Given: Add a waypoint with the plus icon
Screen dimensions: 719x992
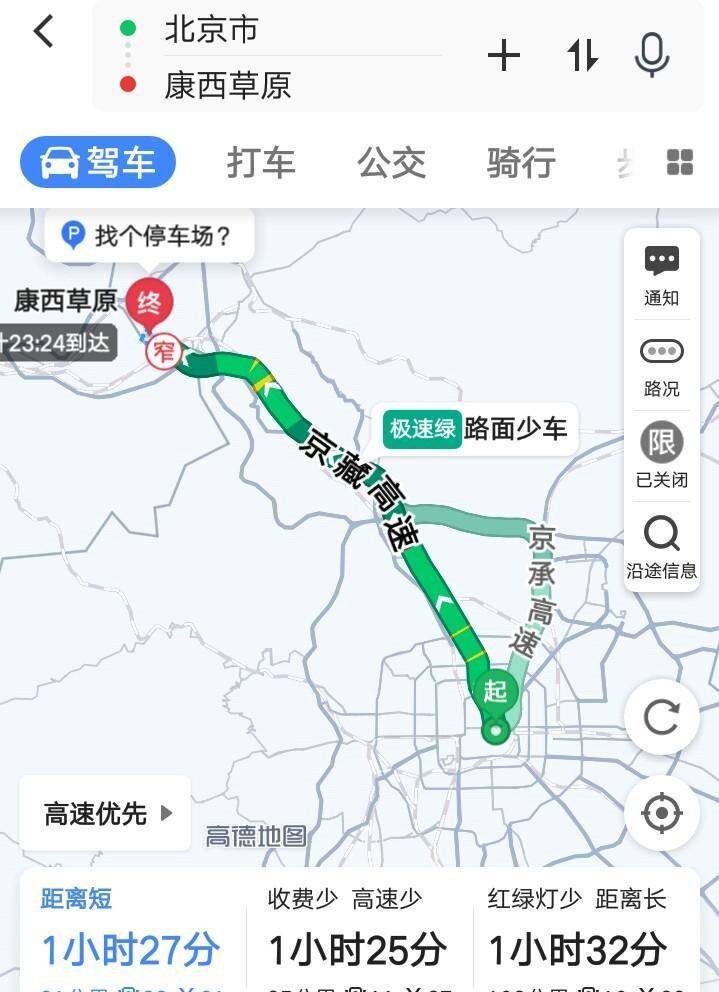Looking at the screenshot, I should [x=504, y=56].
